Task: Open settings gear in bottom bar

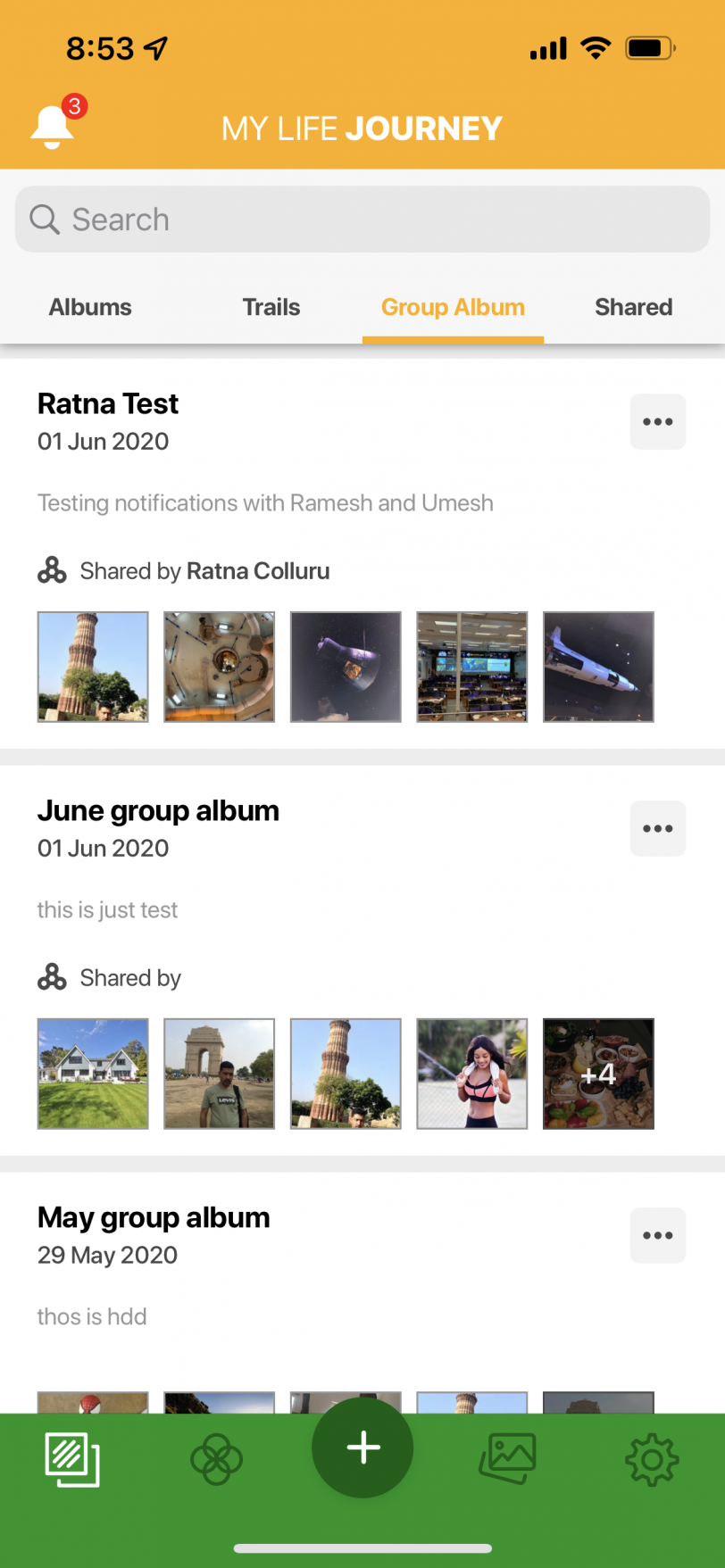Action: click(x=652, y=1460)
